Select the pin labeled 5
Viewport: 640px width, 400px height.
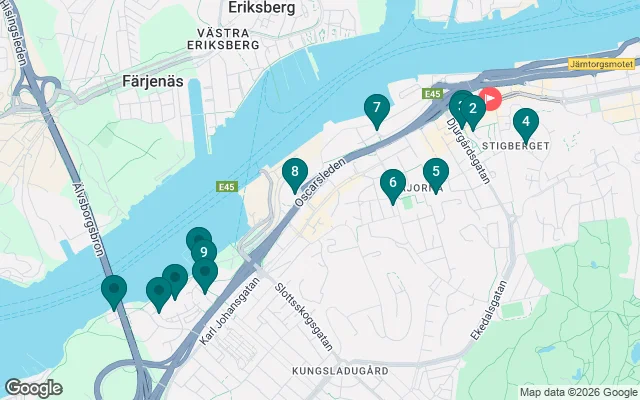(435, 172)
